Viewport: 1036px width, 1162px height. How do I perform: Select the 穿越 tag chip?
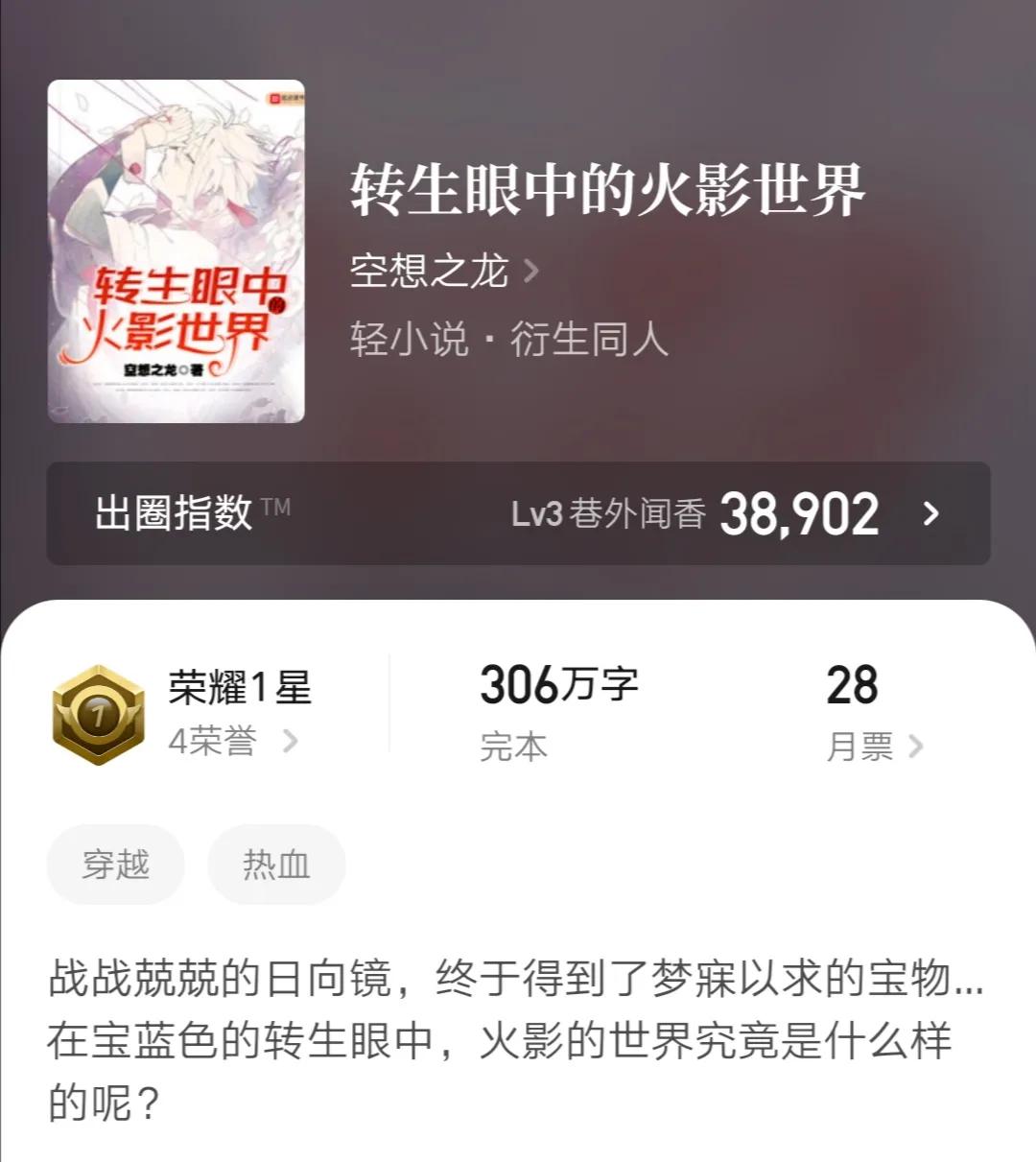click(x=115, y=865)
